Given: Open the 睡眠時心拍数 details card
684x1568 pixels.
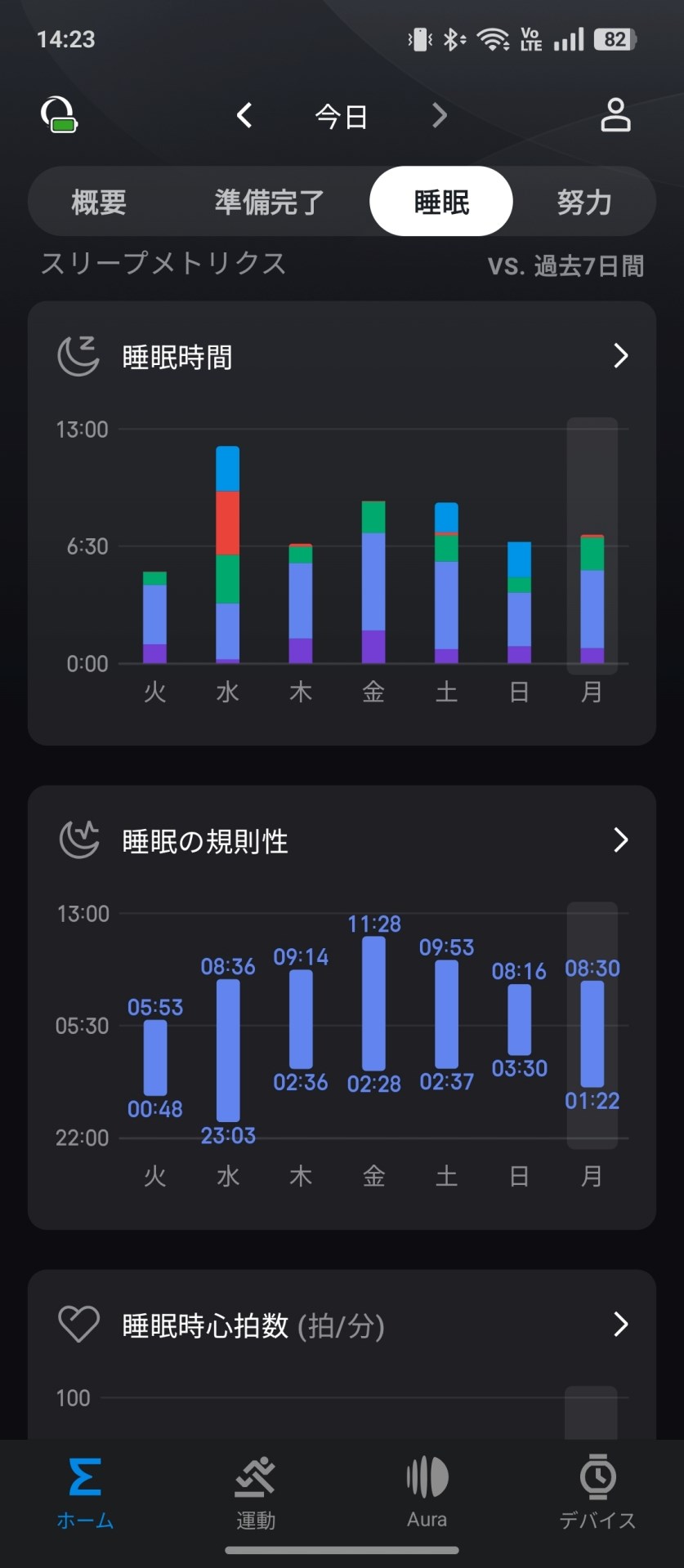Looking at the screenshot, I should pos(342,1325).
